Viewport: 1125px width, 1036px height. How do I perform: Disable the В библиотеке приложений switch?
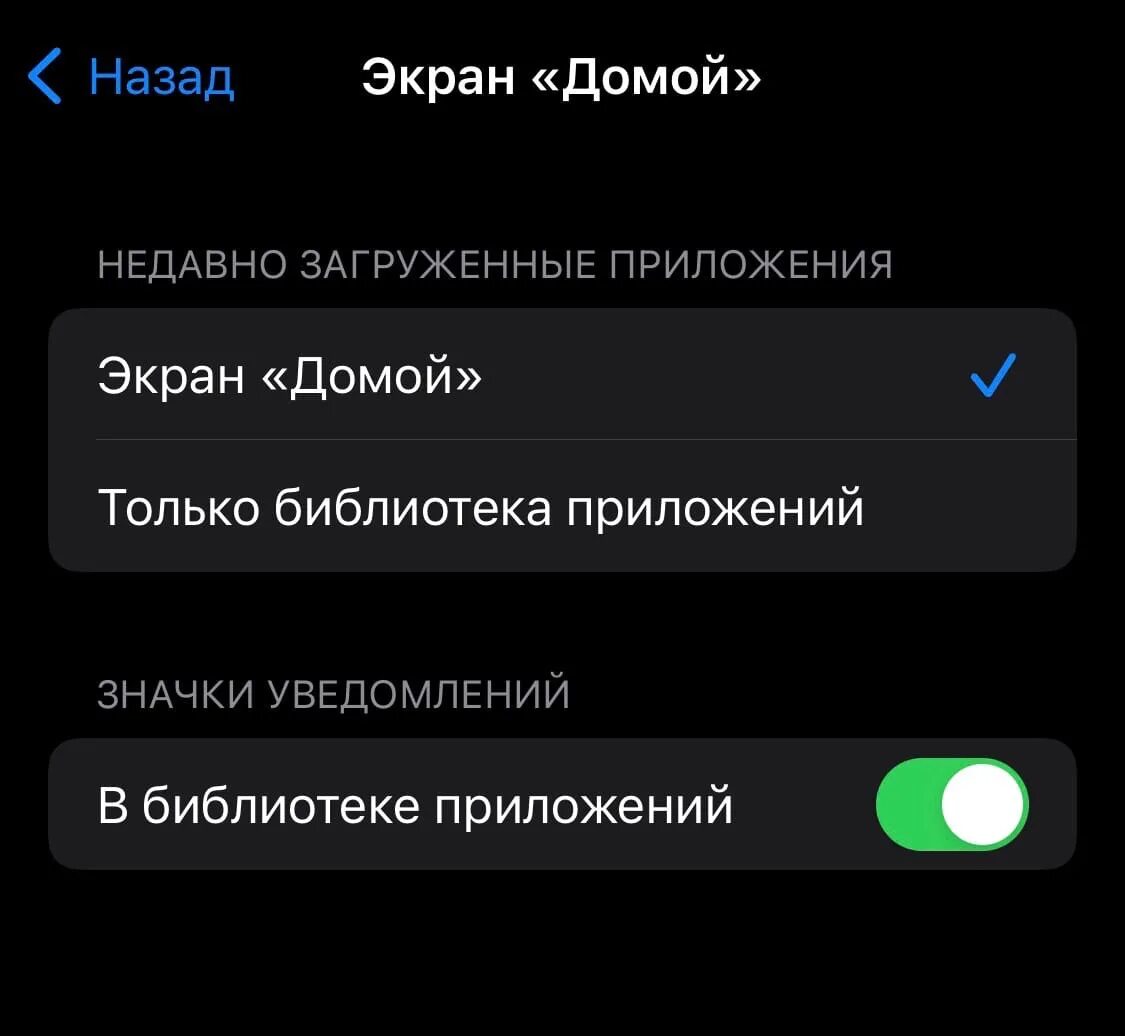click(951, 805)
